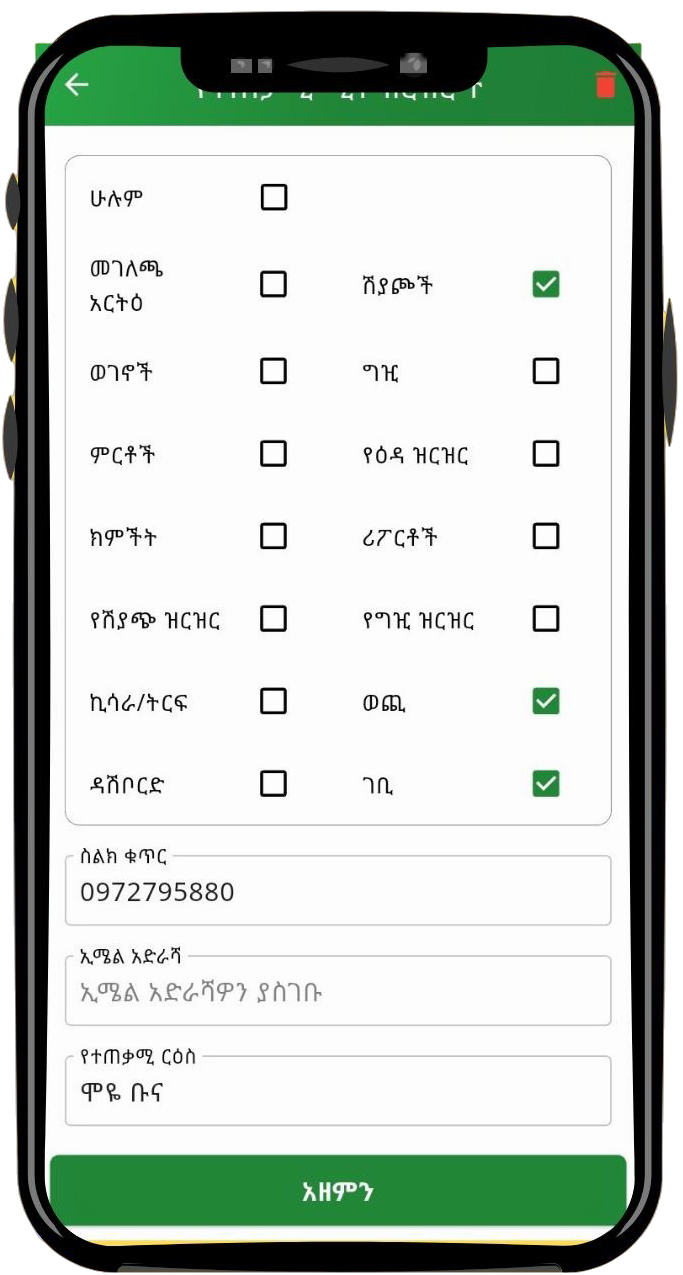Tick the ወገኖች checkbox

click(274, 372)
